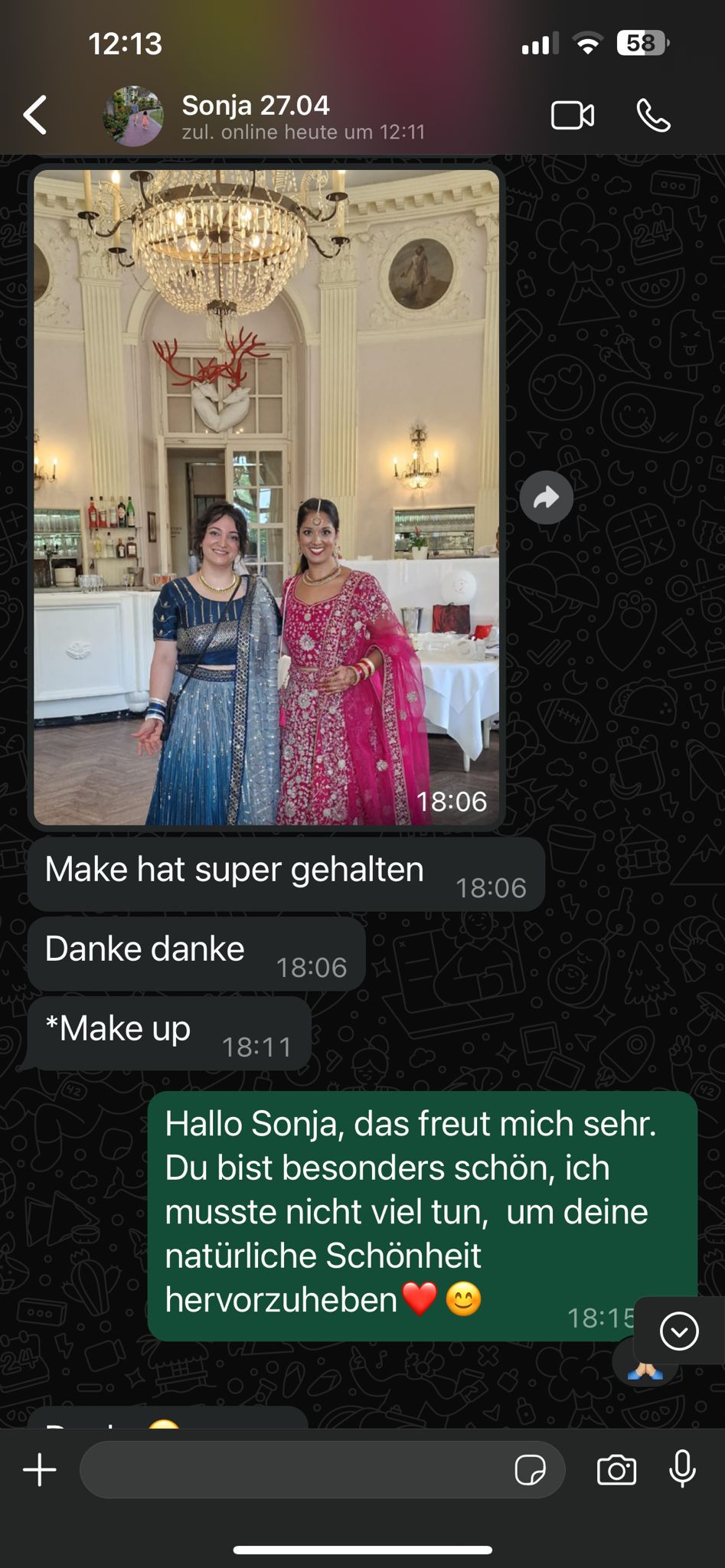
Task: Open the camera to take a photo
Action: pyautogui.click(x=616, y=1470)
